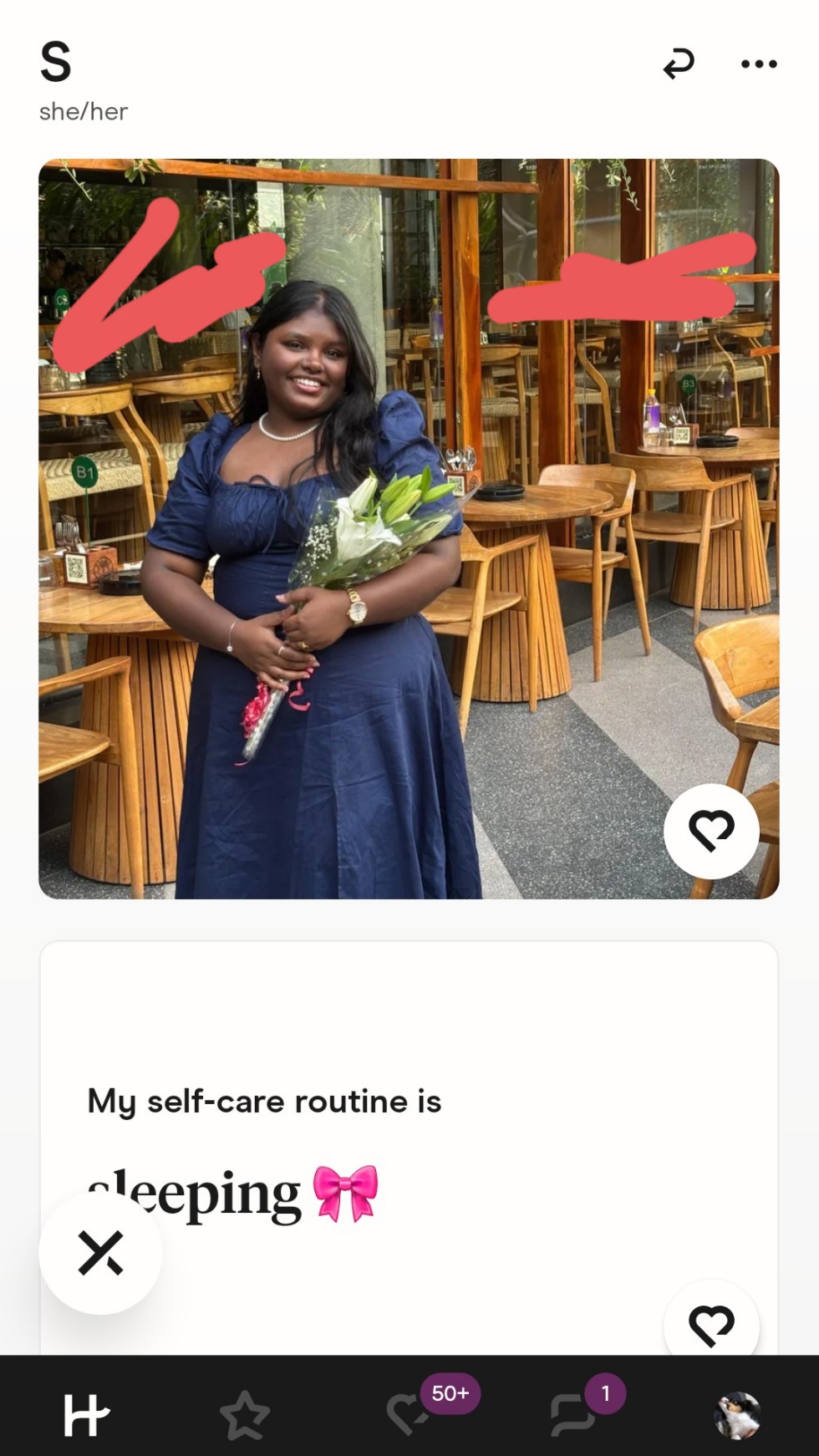This screenshot has width=819, height=1456.
Task: Open the three-dot overflow menu
Action: [x=759, y=64]
